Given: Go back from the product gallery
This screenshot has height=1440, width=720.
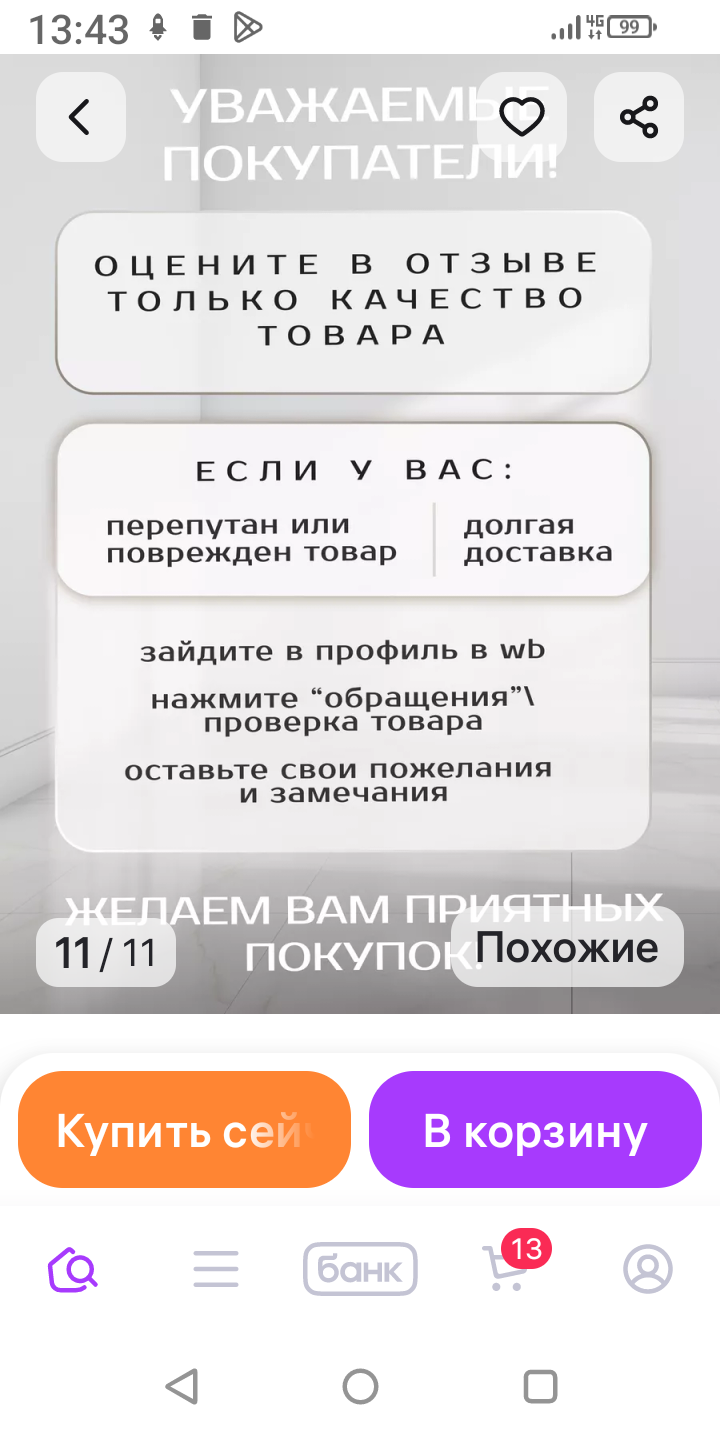Looking at the screenshot, I should [x=80, y=117].
